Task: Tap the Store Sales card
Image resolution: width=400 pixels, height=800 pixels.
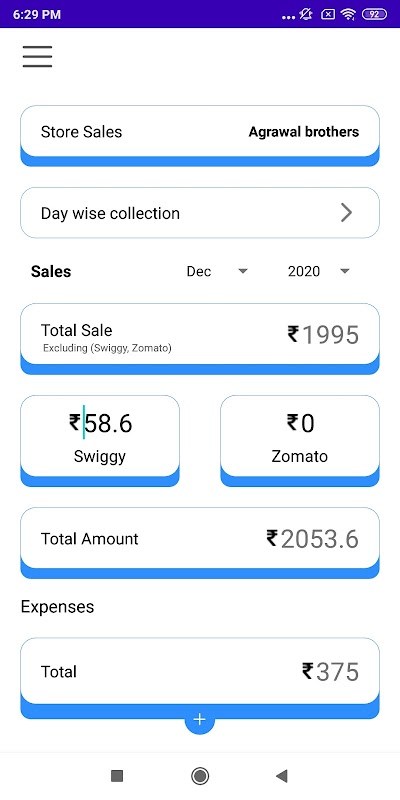Action: tap(200, 135)
